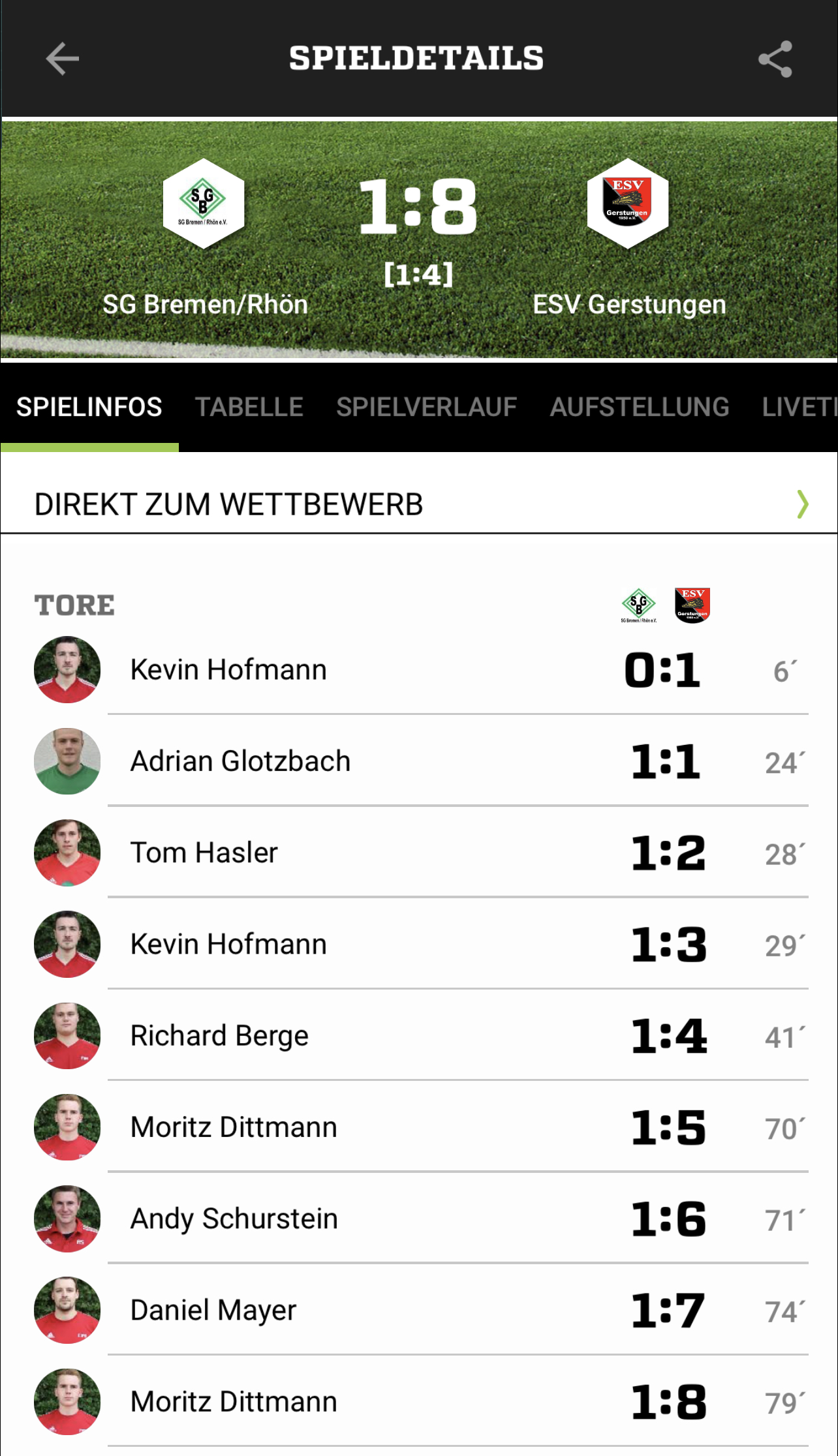The height and width of the screenshot is (1456, 838).
Task: Share the match details
Action: click(x=775, y=59)
